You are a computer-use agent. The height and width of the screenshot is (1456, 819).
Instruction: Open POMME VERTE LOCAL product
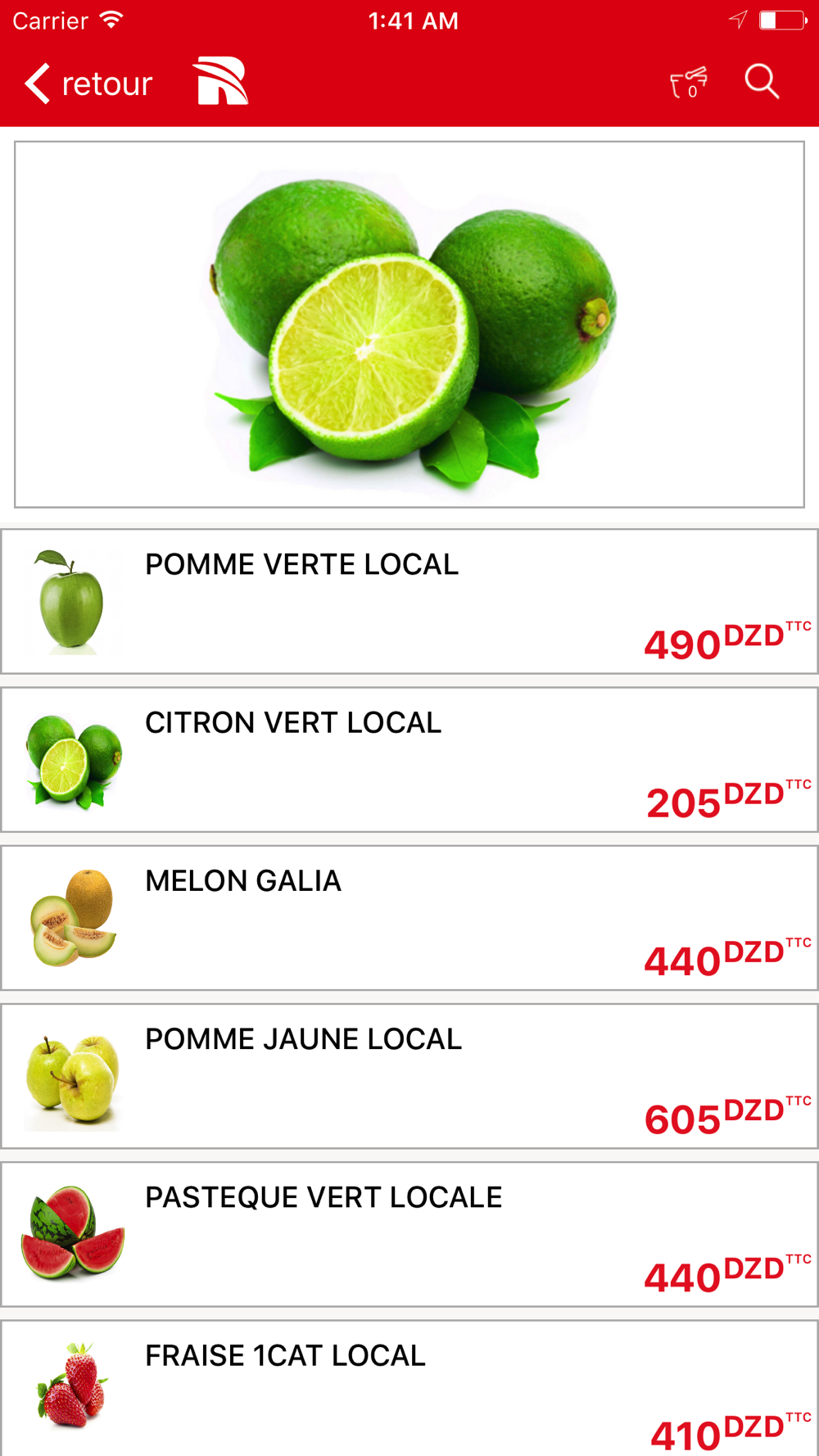click(409, 602)
